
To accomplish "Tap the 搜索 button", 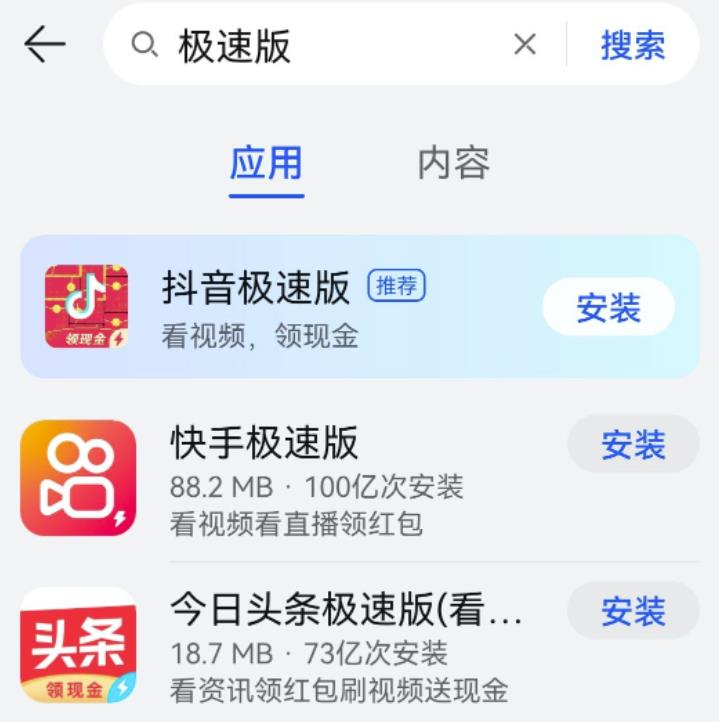I will click(x=632, y=45).
